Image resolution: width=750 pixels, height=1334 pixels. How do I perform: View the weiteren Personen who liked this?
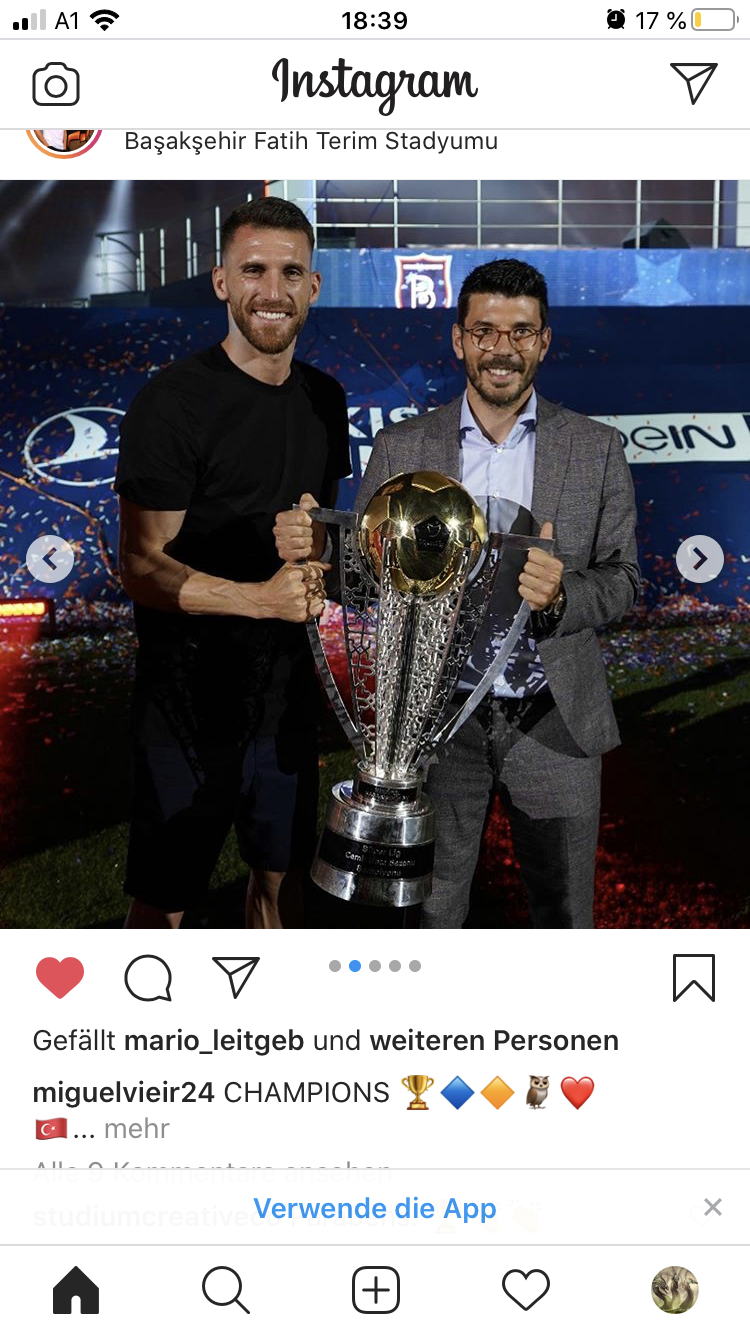click(494, 1041)
